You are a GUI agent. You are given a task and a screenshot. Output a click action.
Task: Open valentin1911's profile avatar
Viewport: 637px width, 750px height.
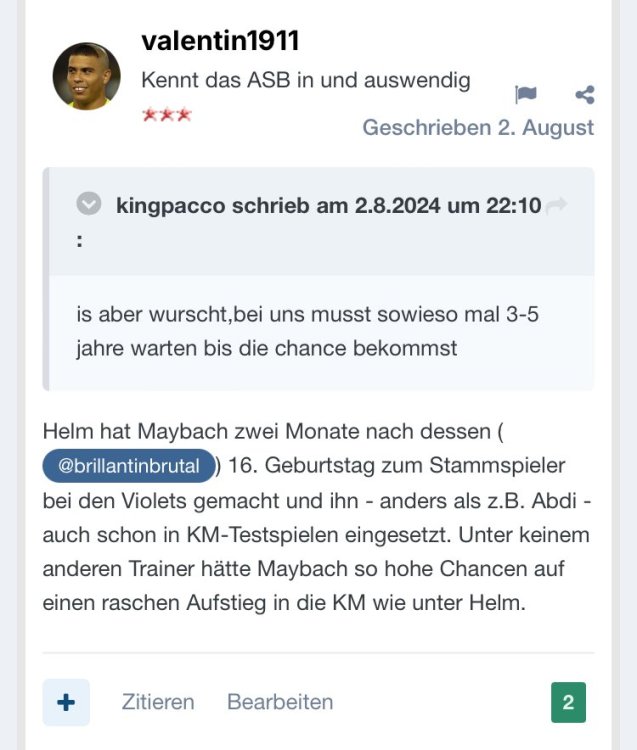click(x=86, y=76)
